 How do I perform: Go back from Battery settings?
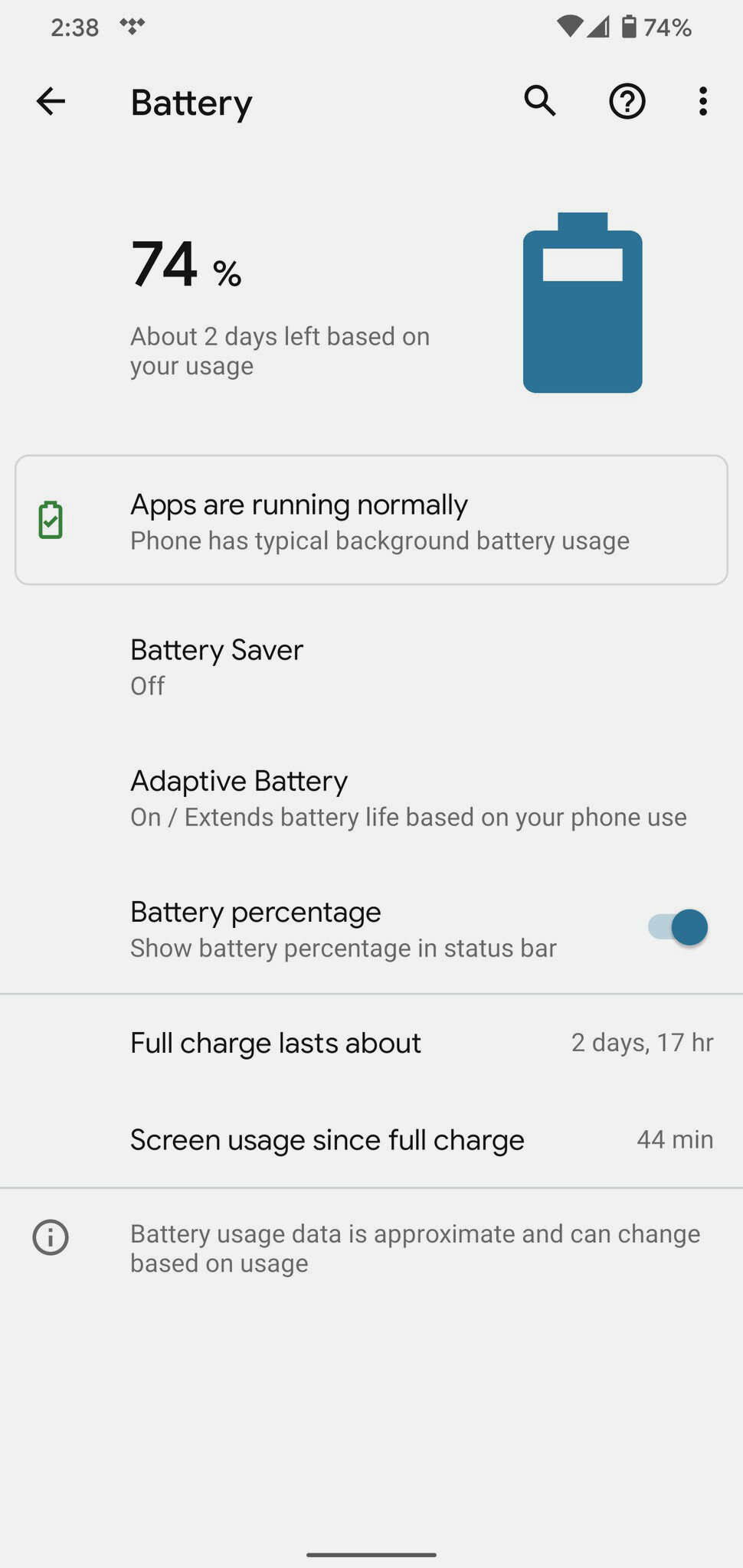[x=51, y=101]
